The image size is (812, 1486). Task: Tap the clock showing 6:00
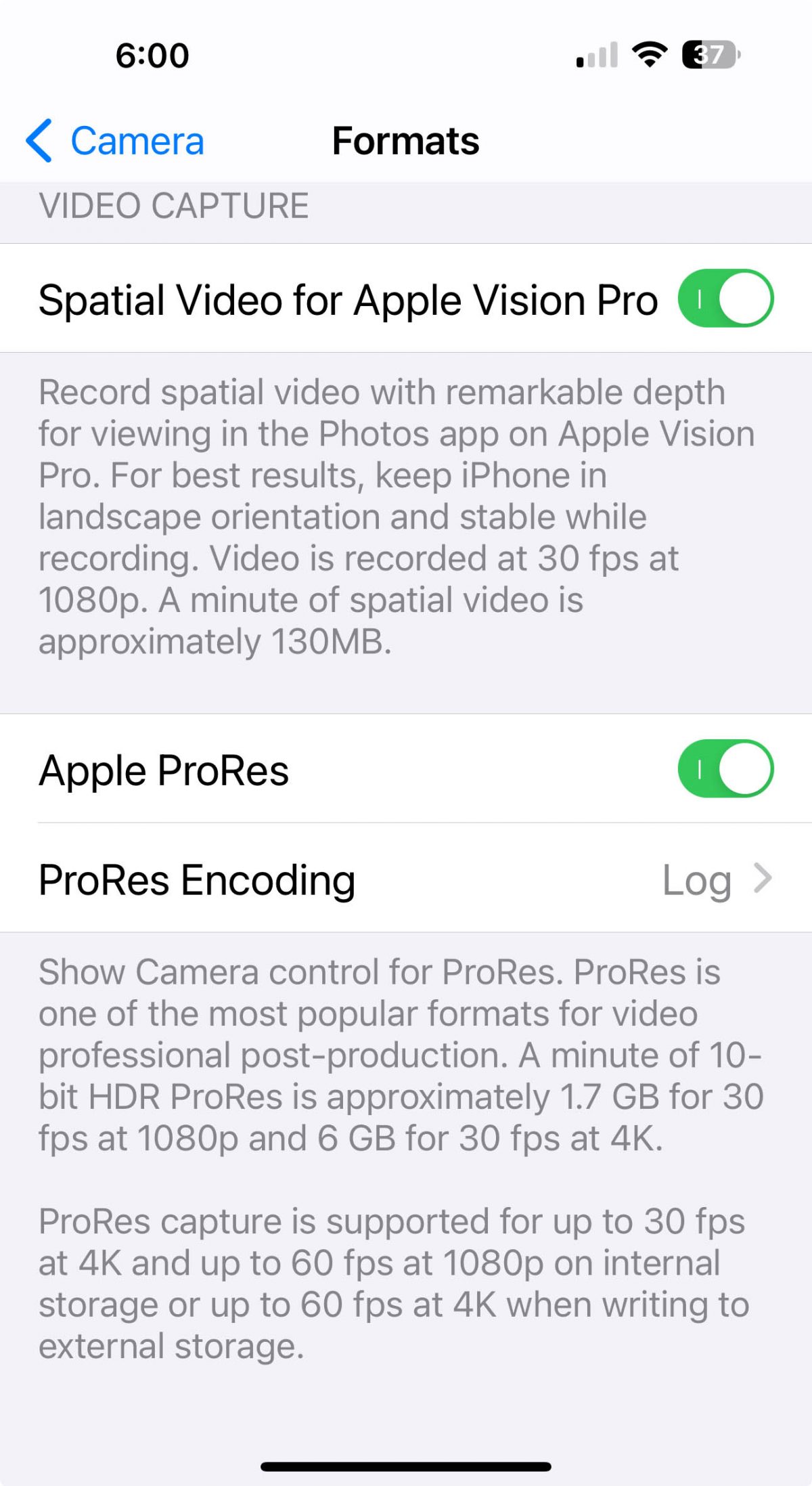point(152,56)
